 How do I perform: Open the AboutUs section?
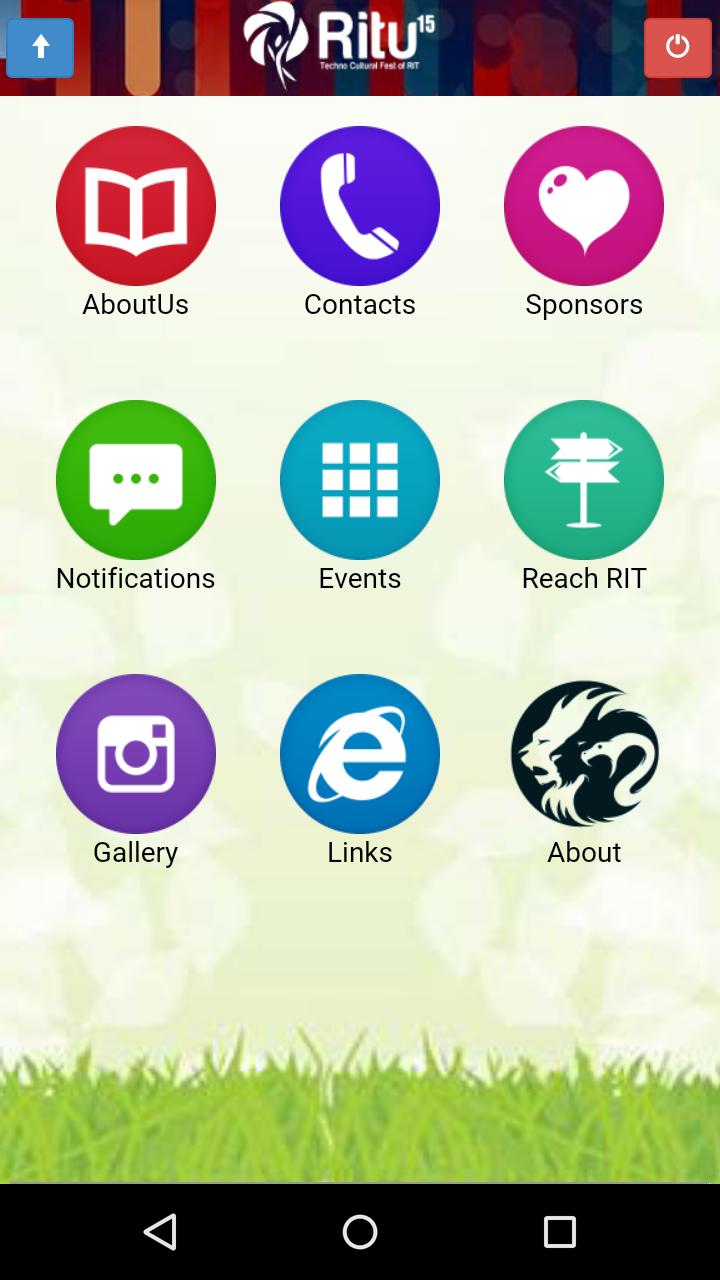pyautogui.click(x=136, y=206)
